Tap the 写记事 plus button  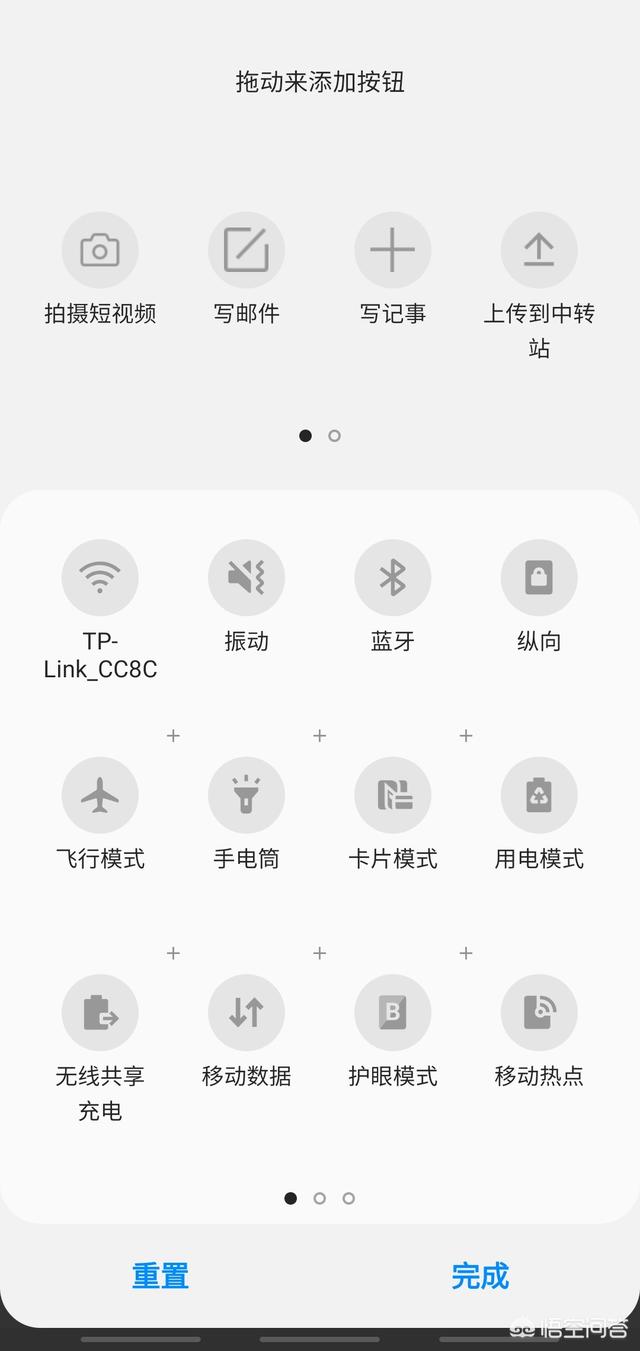tap(393, 250)
